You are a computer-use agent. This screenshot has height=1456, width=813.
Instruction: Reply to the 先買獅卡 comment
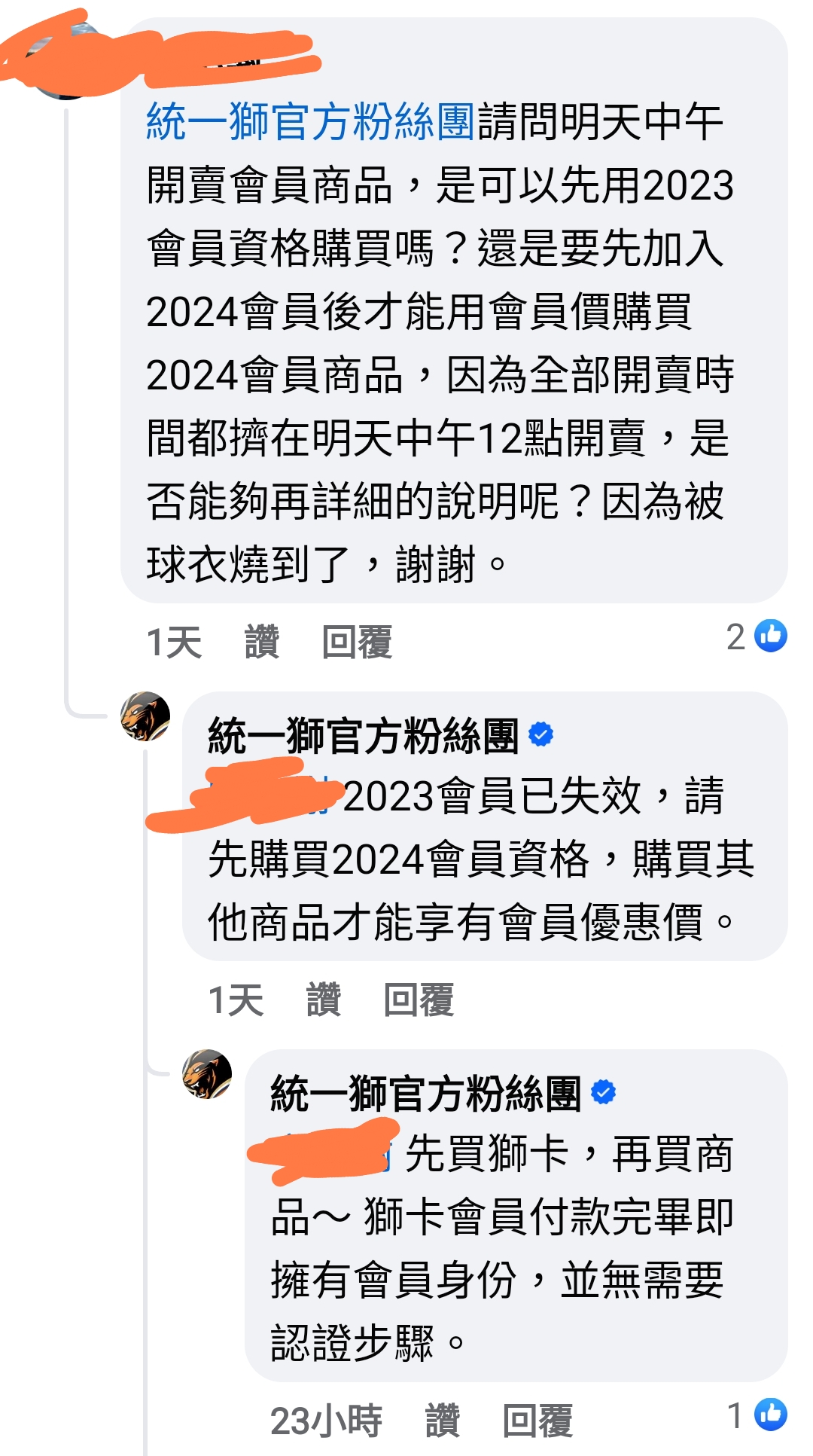[x=537, y=1421]
